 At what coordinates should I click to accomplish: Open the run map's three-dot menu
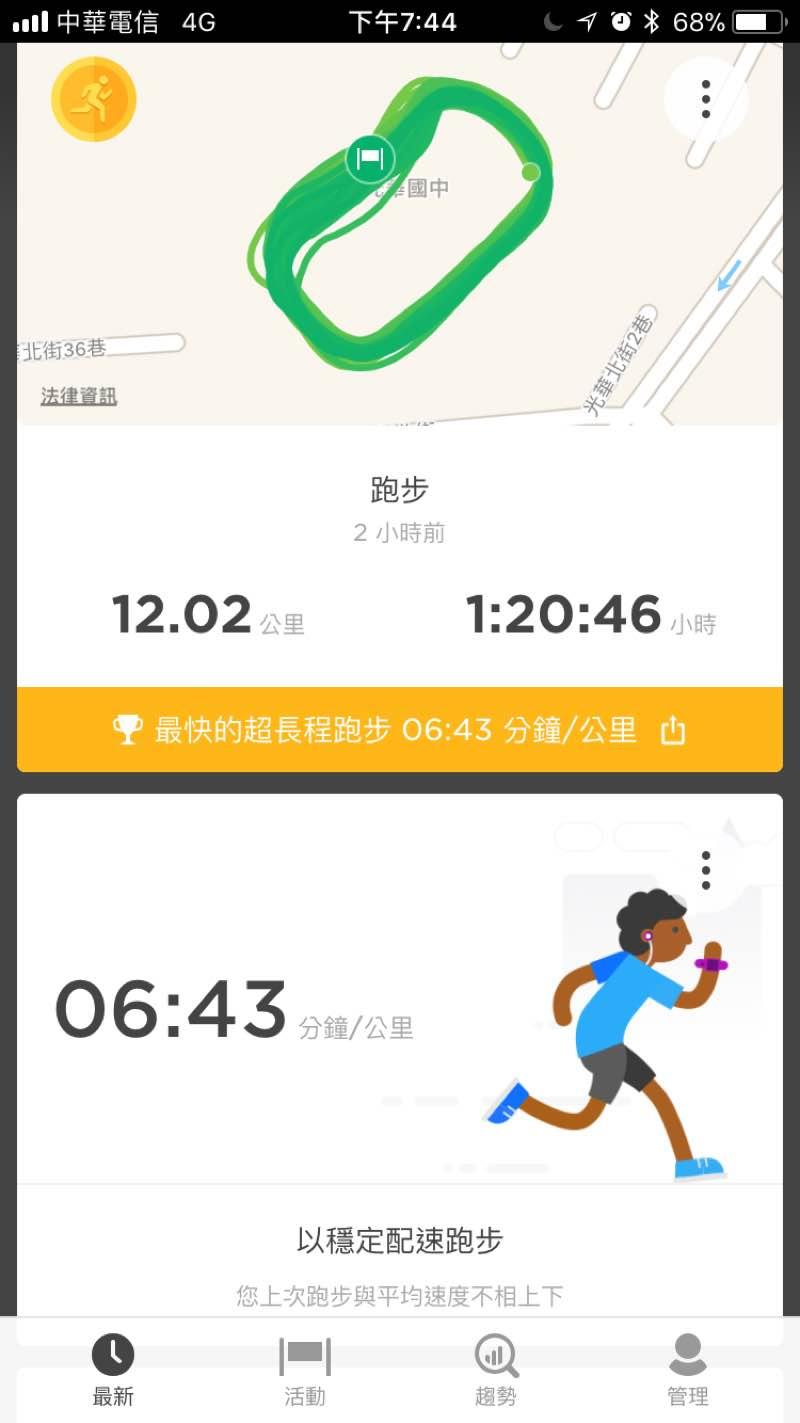pos(706,99)
